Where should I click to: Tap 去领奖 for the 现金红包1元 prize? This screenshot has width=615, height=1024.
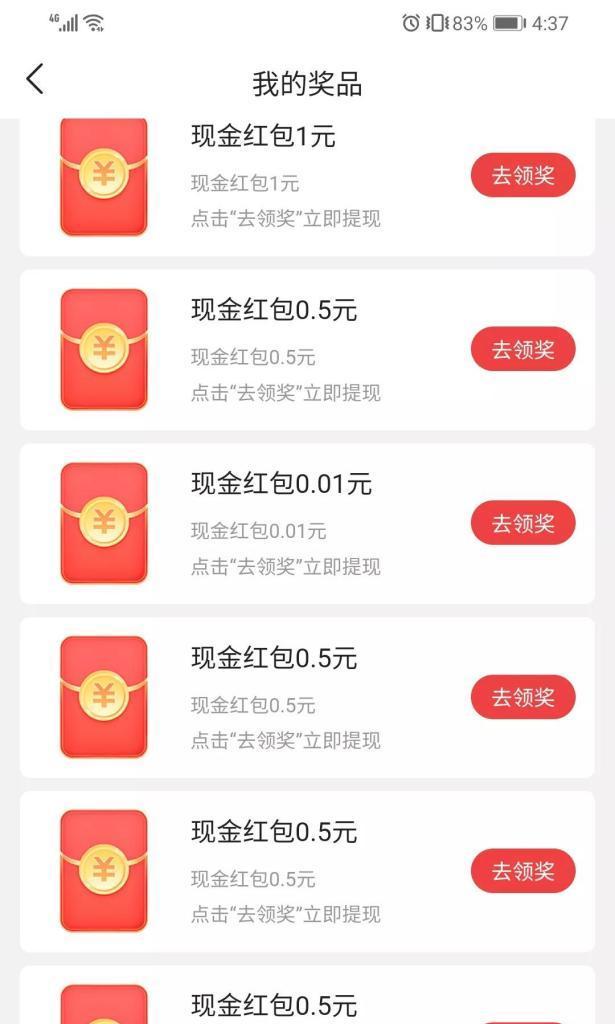point(523,175)
